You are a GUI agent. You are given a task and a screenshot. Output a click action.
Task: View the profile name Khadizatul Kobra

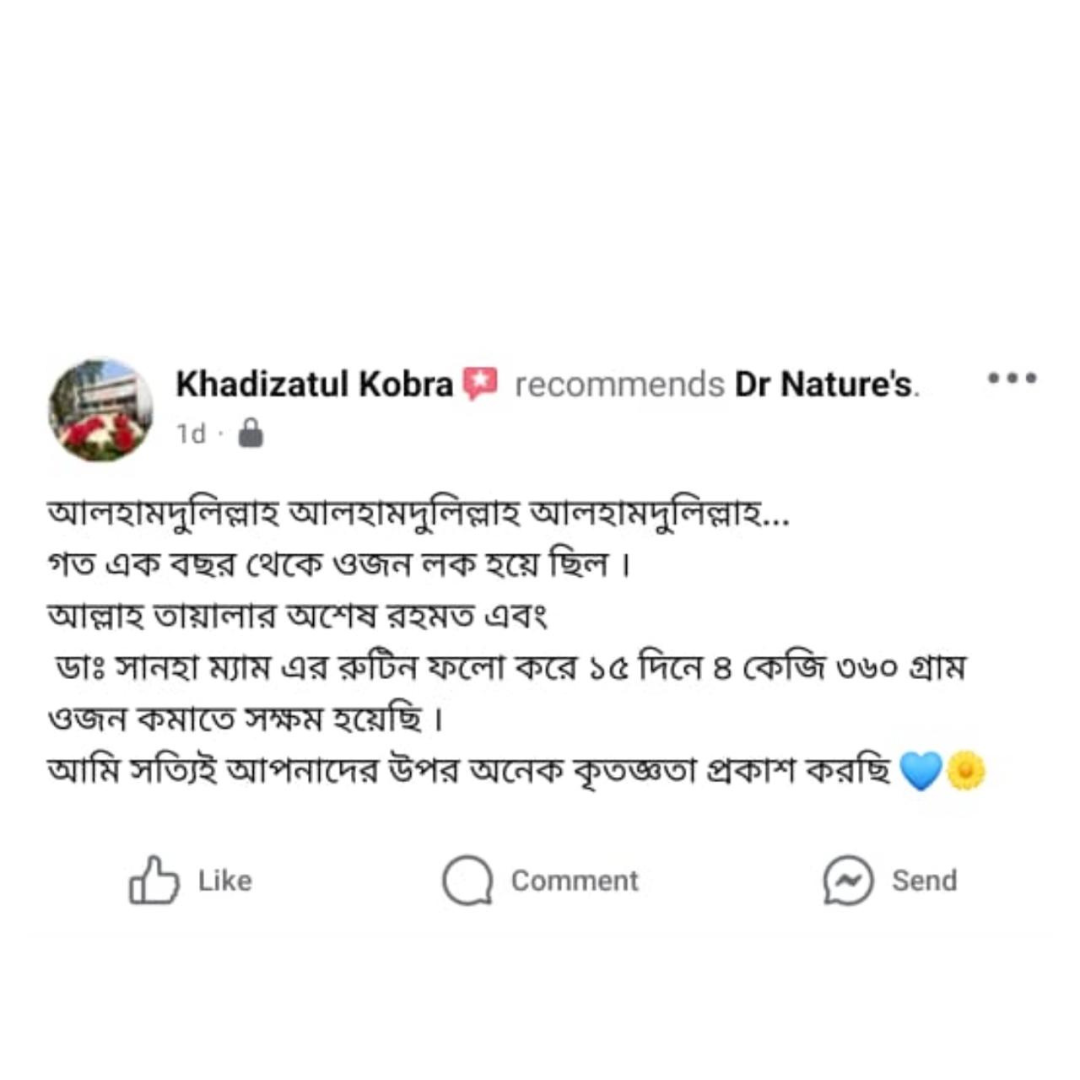[x=314, y=385]
